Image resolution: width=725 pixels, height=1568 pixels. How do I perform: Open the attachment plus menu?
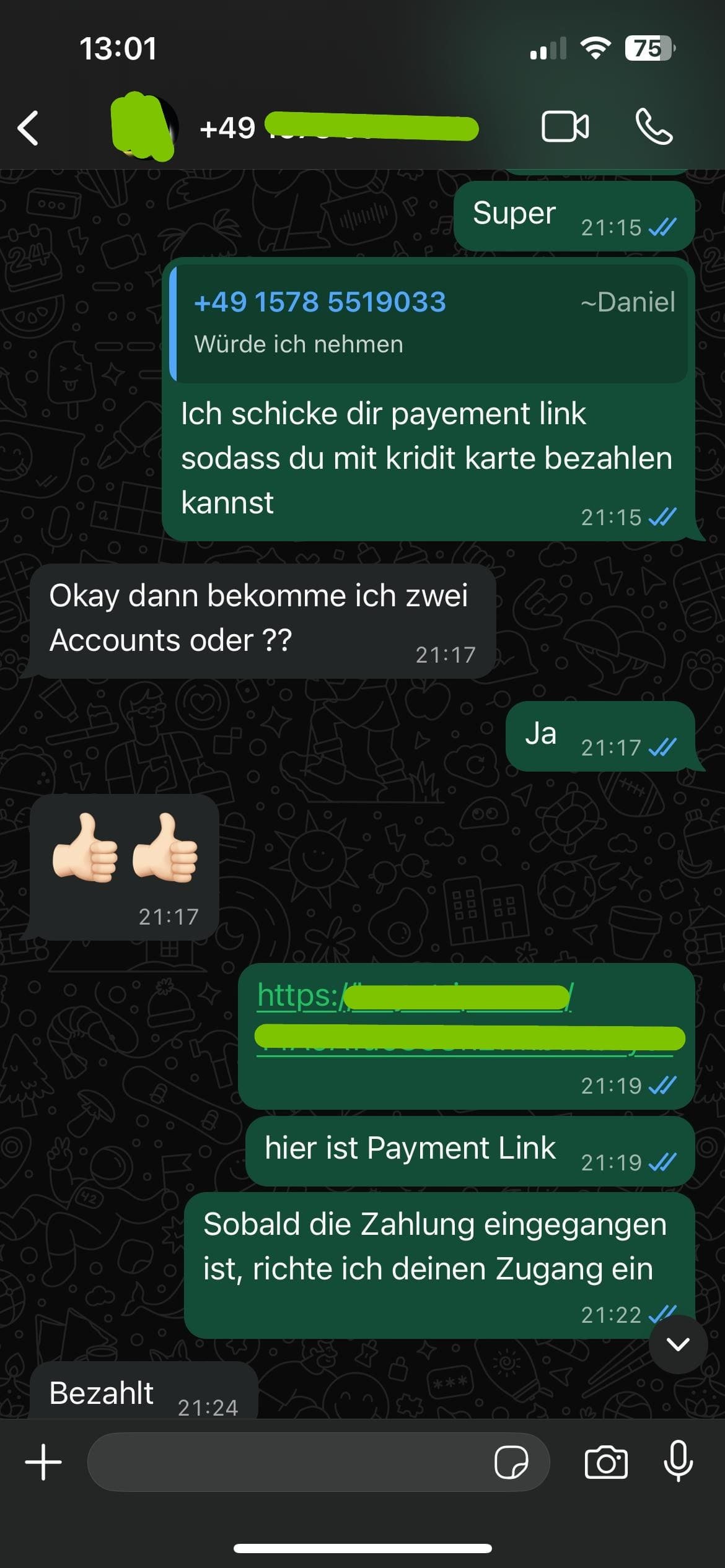pos(43,1463)
